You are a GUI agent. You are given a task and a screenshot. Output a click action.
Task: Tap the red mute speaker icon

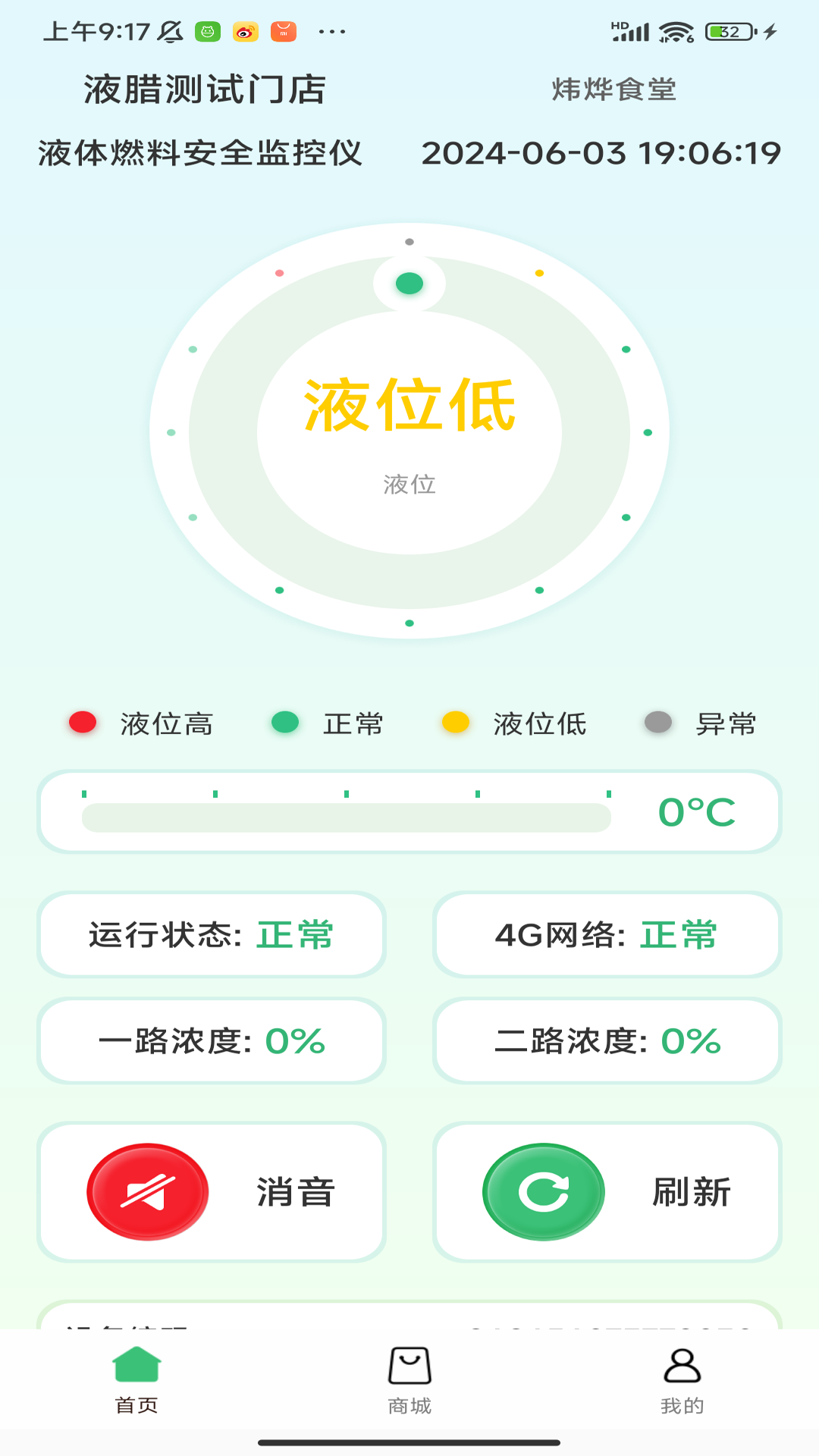point(147,1191)
